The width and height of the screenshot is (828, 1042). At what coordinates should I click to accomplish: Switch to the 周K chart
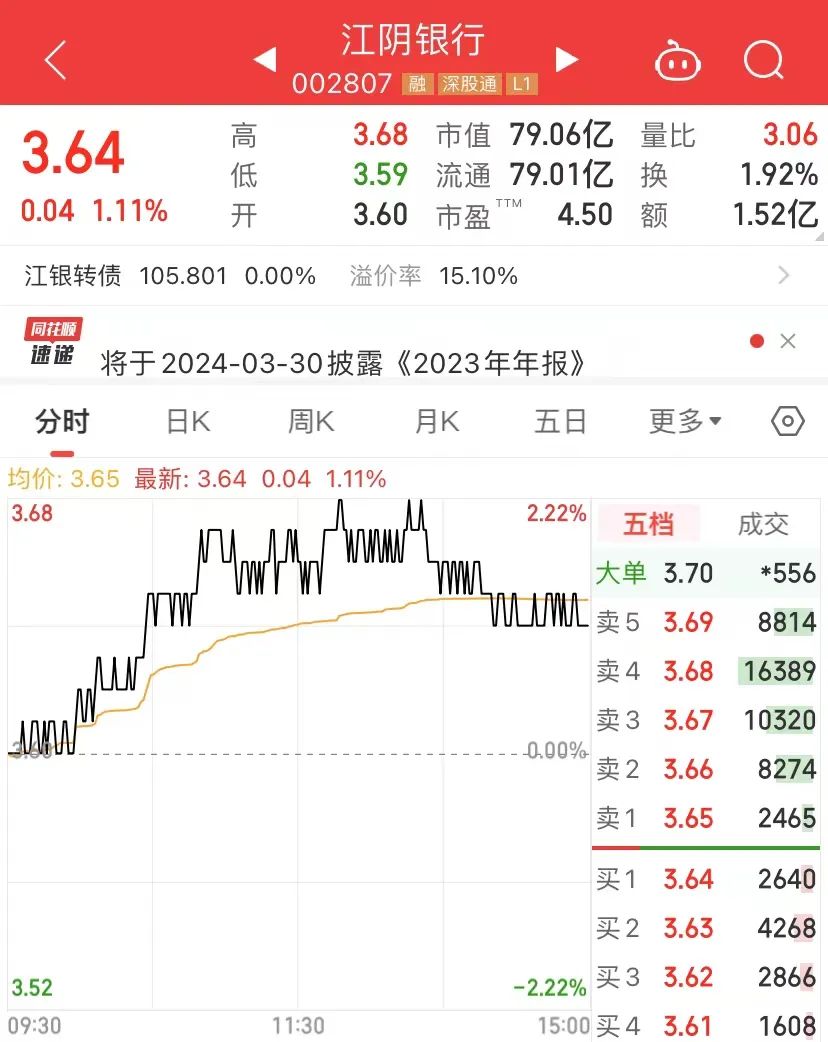[x=311, y=422]
